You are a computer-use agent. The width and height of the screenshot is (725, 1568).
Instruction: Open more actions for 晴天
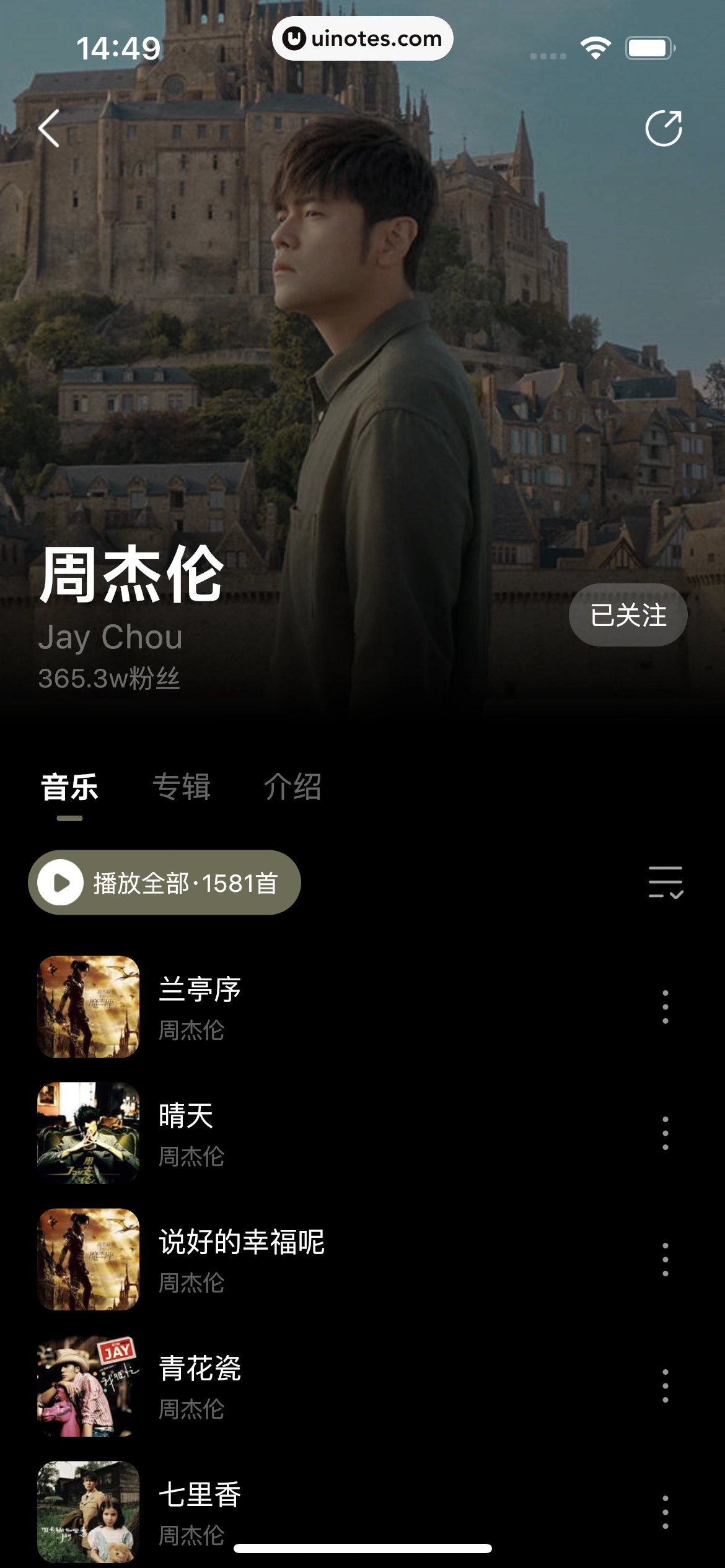tap(666, 1133)
